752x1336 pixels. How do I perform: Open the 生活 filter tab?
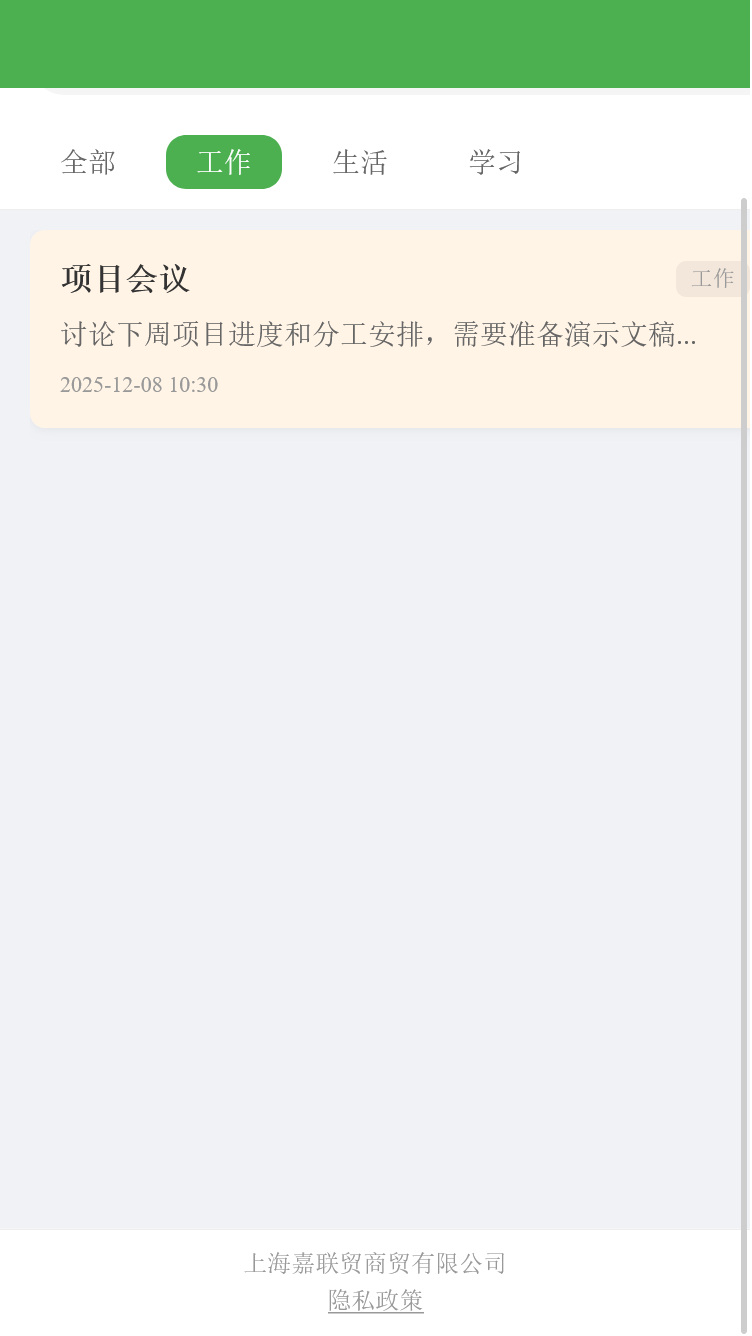point(361,161)
